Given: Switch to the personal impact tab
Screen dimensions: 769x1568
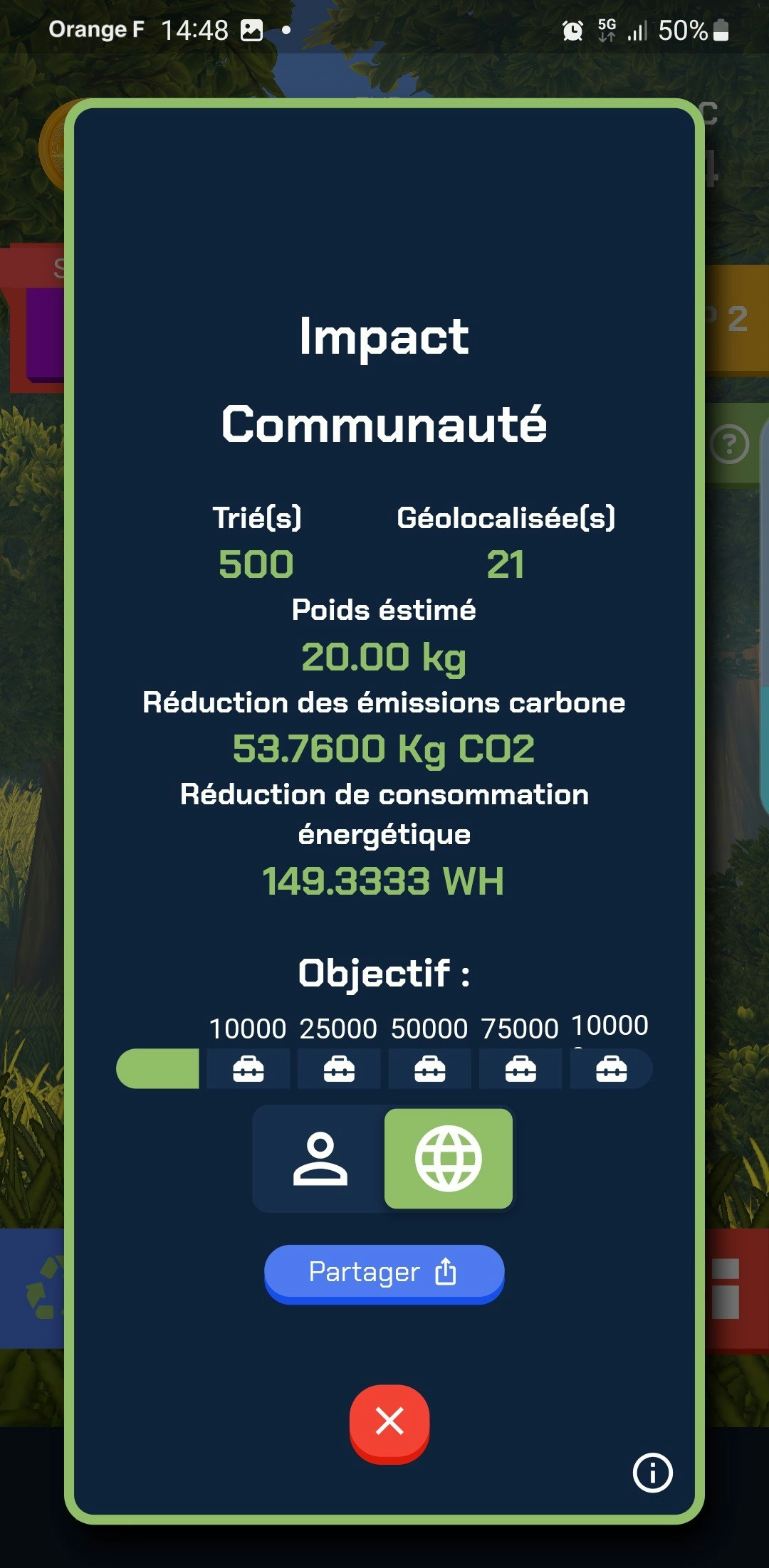Looking at the screenshot, I should tap(320, 1158).
